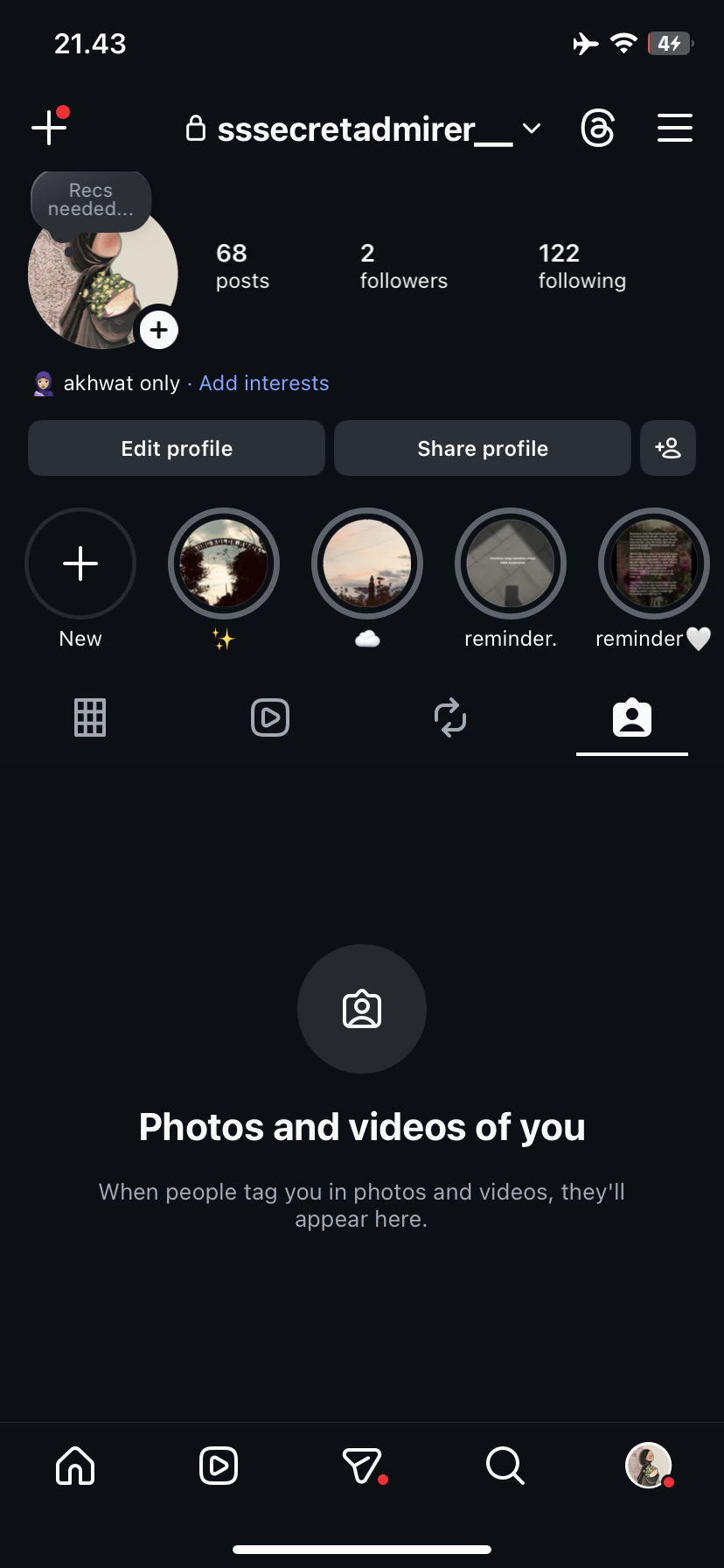Open the 'reminder.' highlight
The width and height of the screenshot is (724, 1568).
tap(511, 563)
